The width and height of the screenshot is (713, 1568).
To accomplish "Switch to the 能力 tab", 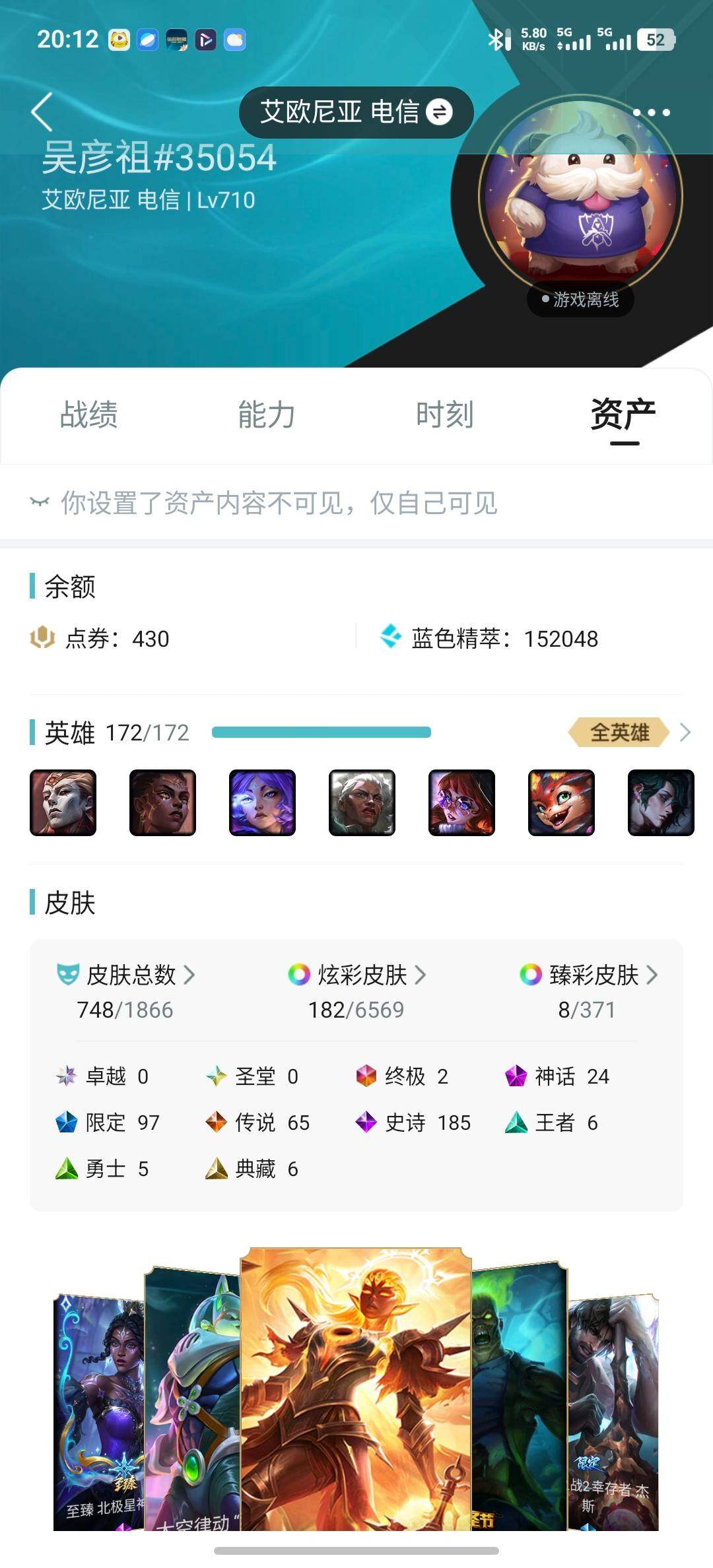I will click(267, 414).
